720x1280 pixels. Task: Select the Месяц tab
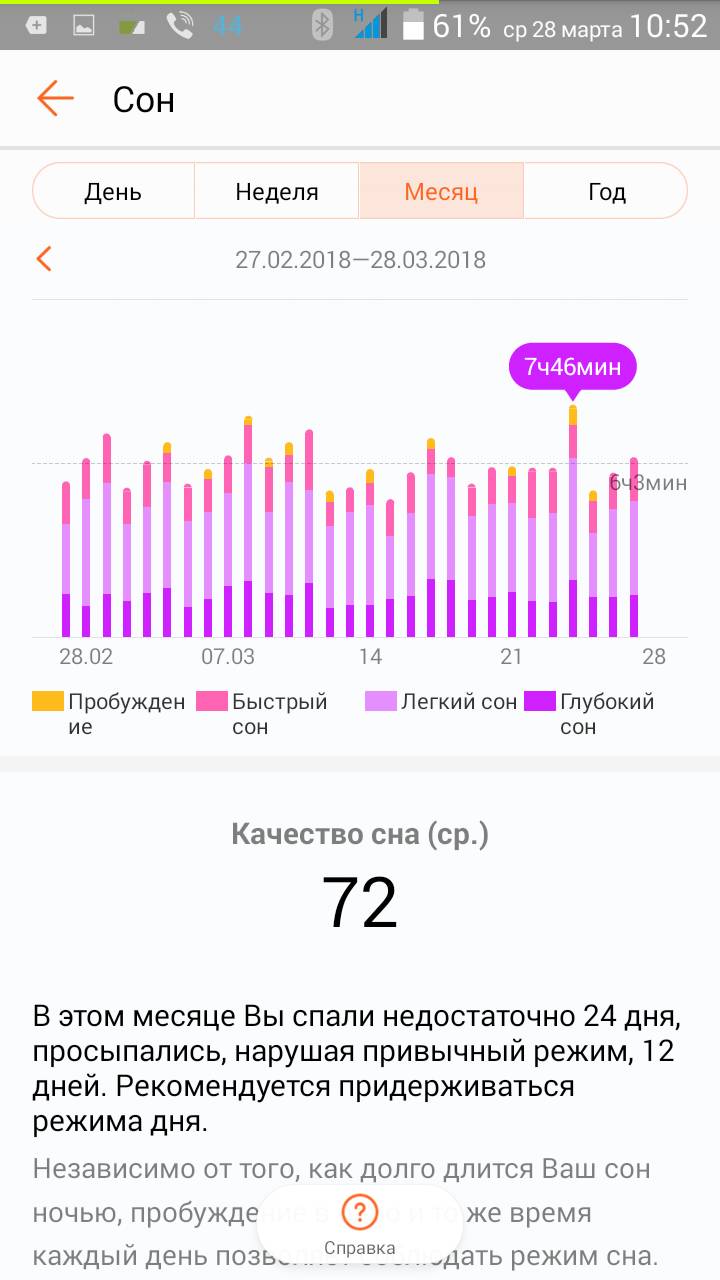coord(441,191)
